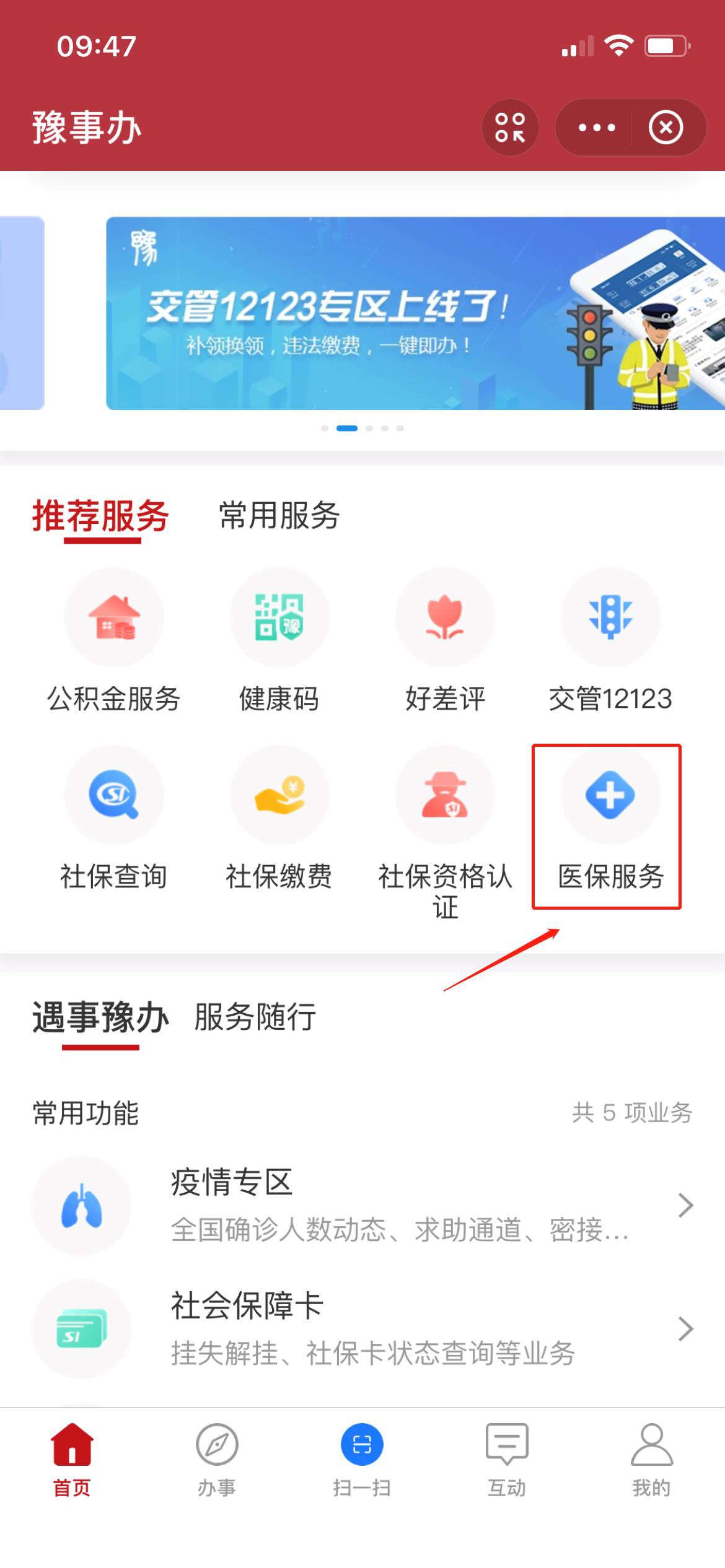The image size is (725, 1568).
Task: Open the mini program more options menu
Action: (x=596, y=128)
